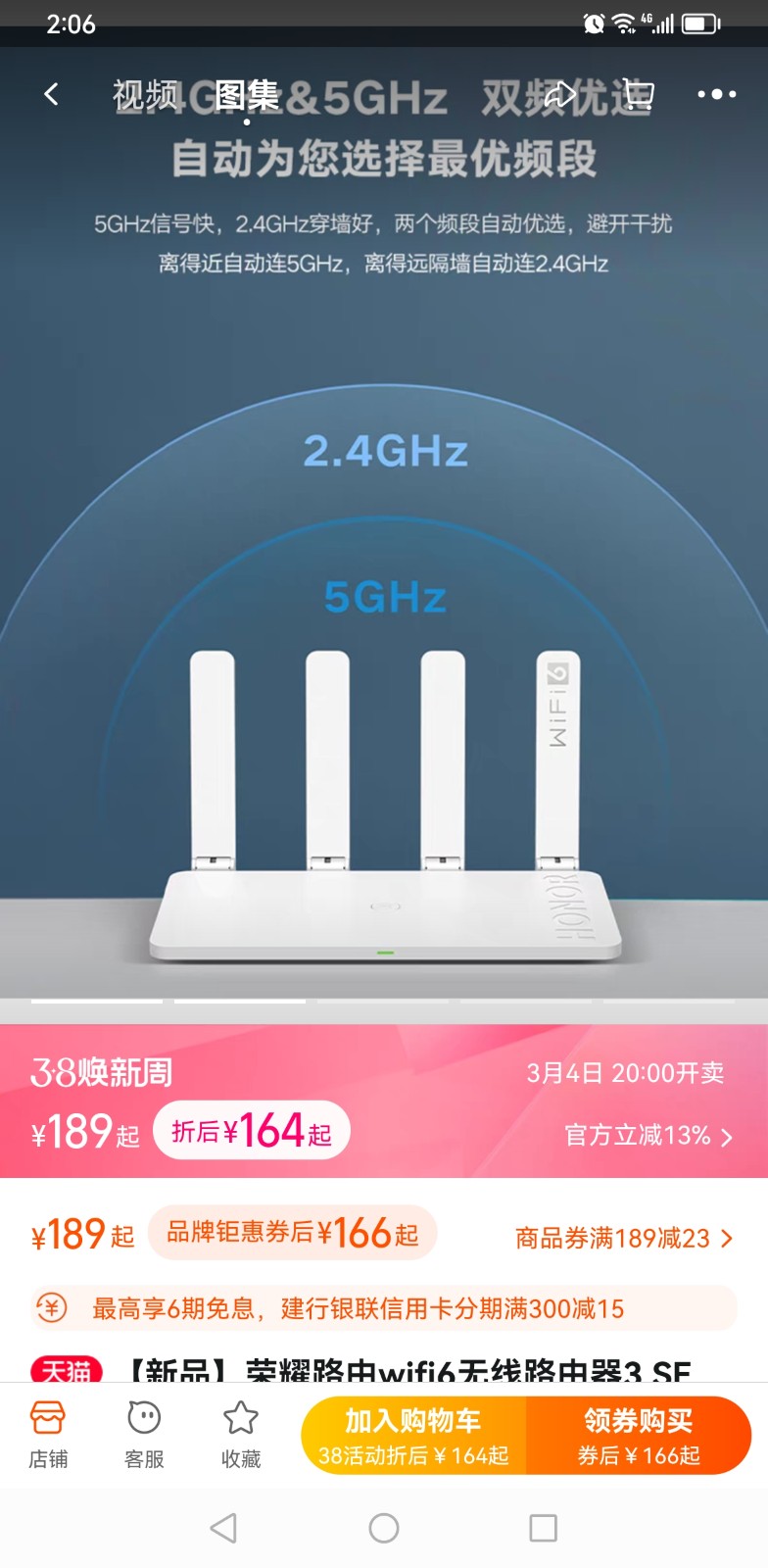Visit the 店铺 store page
Screen dimensions: 768x1568
tap(48, 1435)
